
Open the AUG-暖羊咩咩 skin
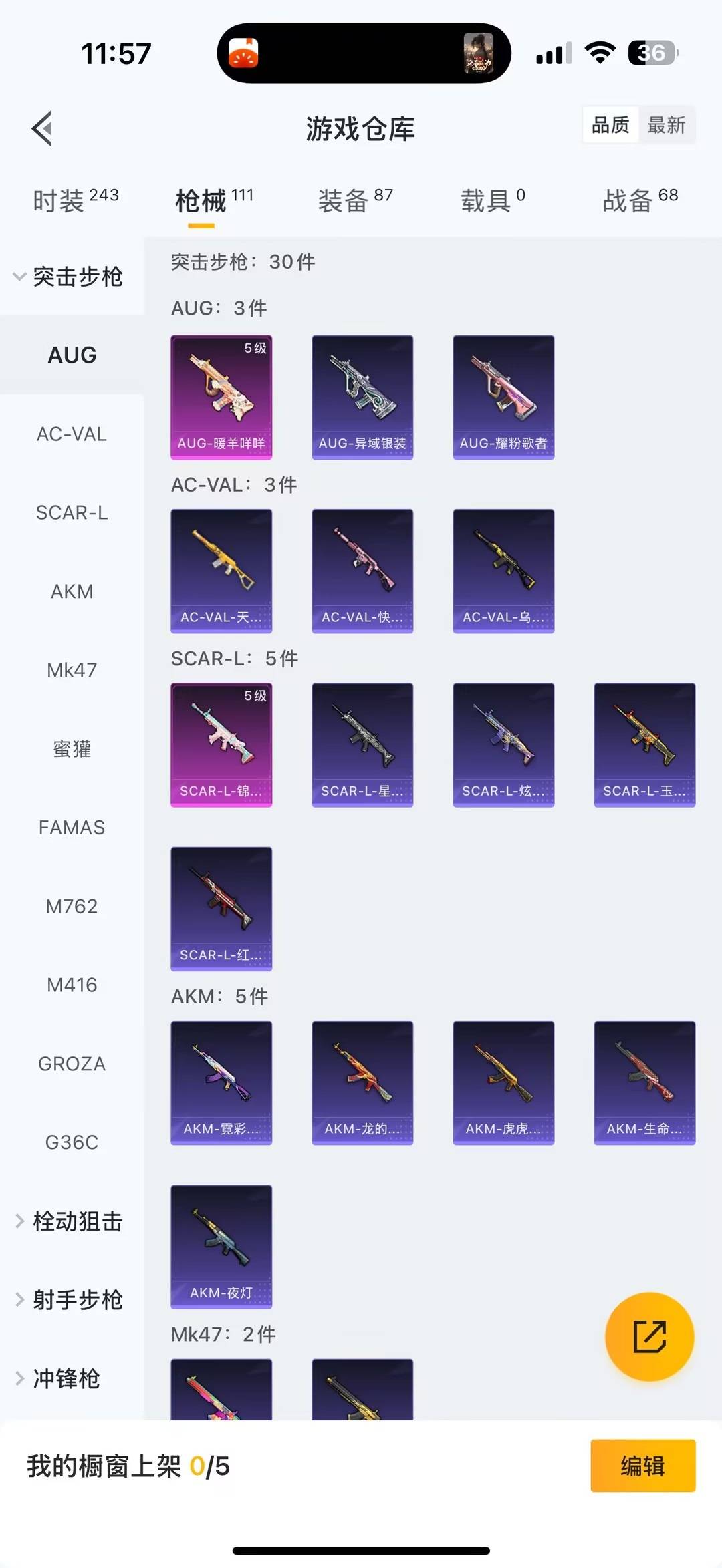click(221, 397)
